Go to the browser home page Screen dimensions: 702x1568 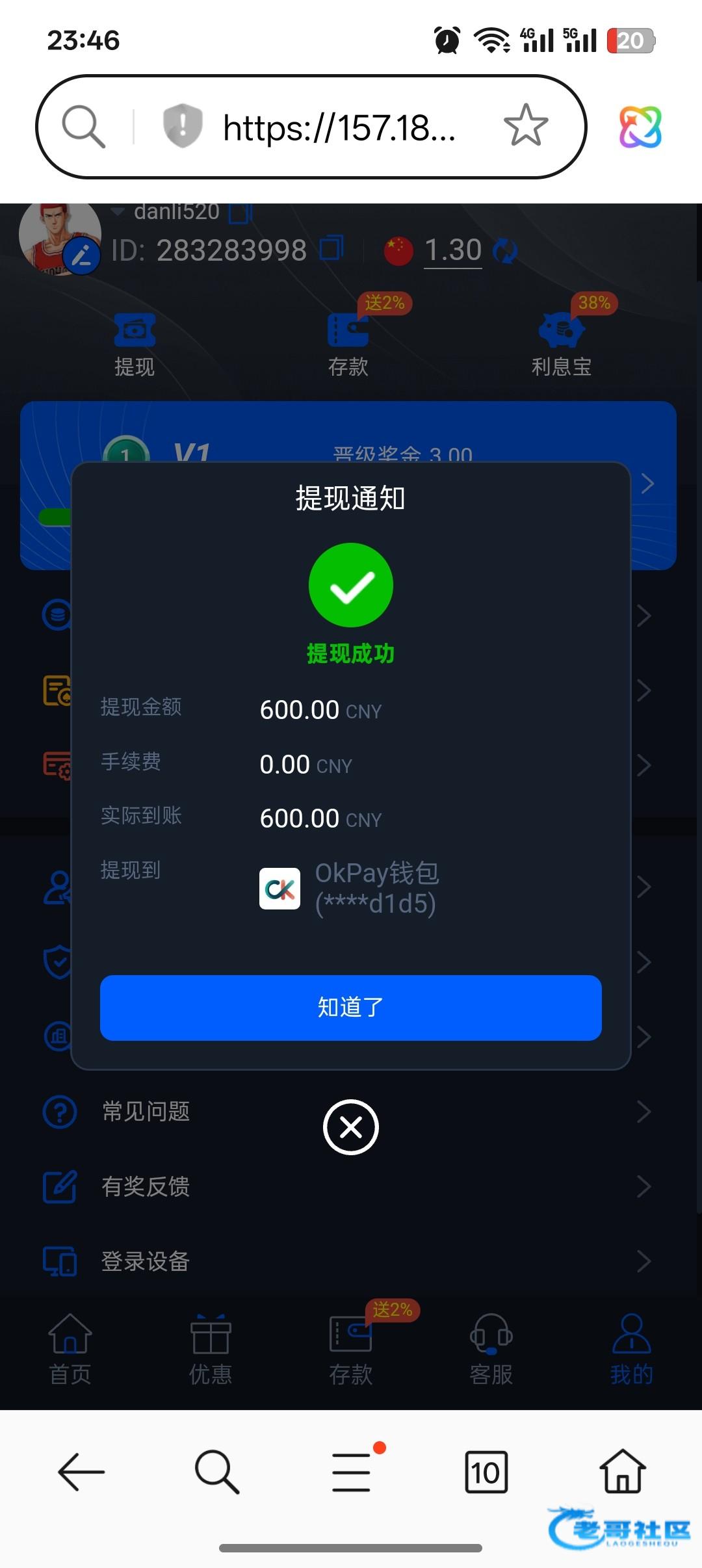[x=622, y=1471]
